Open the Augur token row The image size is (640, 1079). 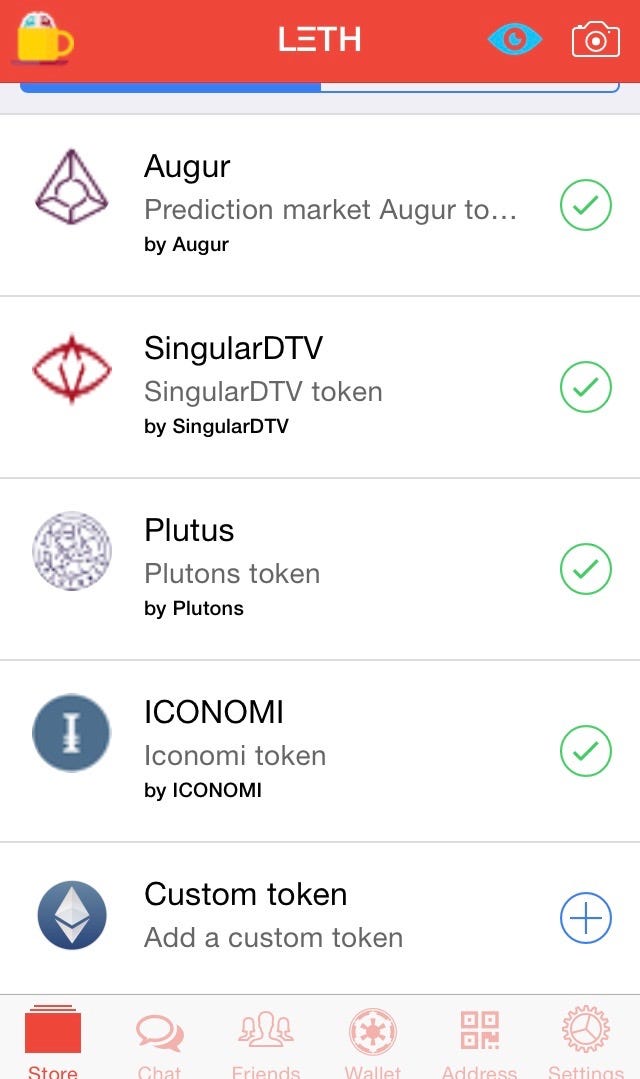(x=320, y=205)
